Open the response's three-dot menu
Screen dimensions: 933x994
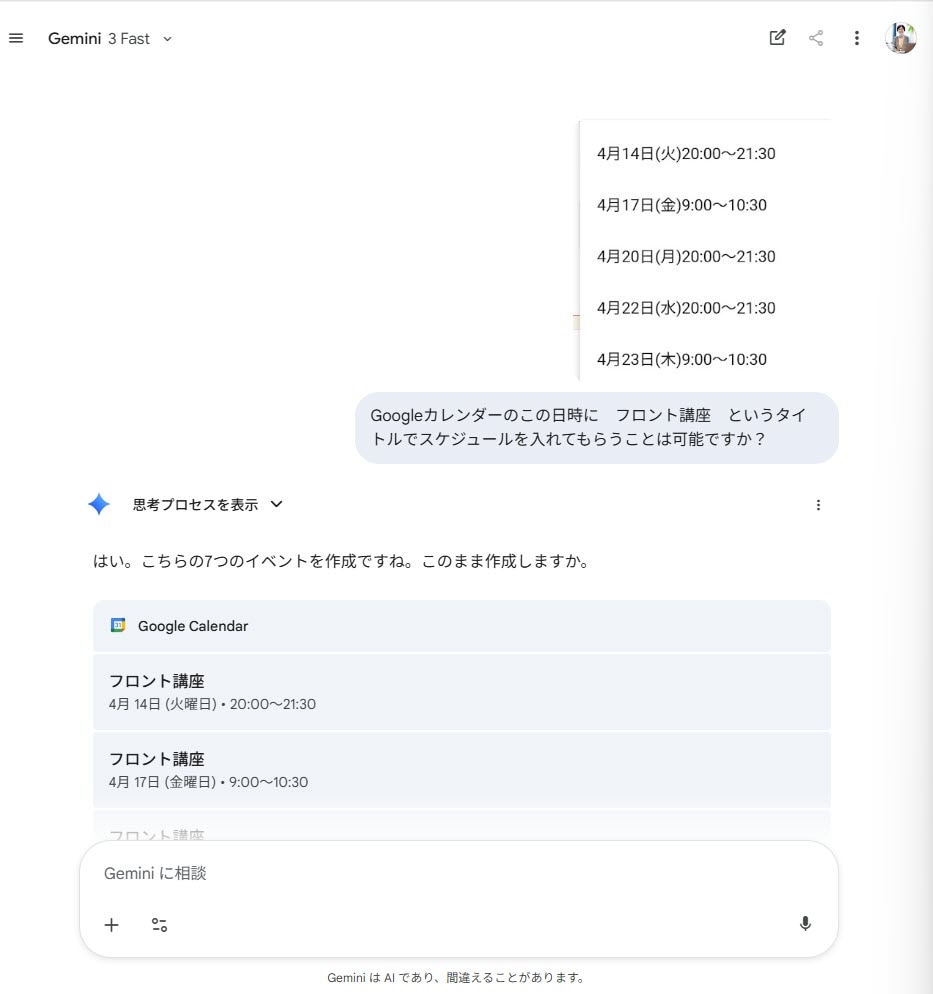pos(818,505)
